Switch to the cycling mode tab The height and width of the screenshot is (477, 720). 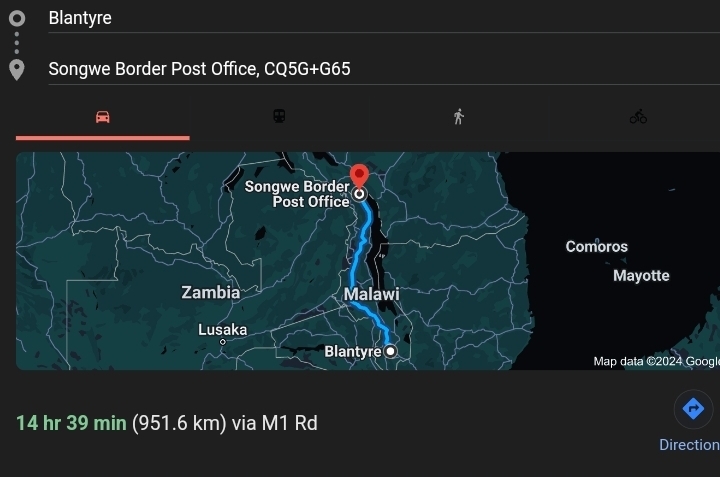coord(638,117)
